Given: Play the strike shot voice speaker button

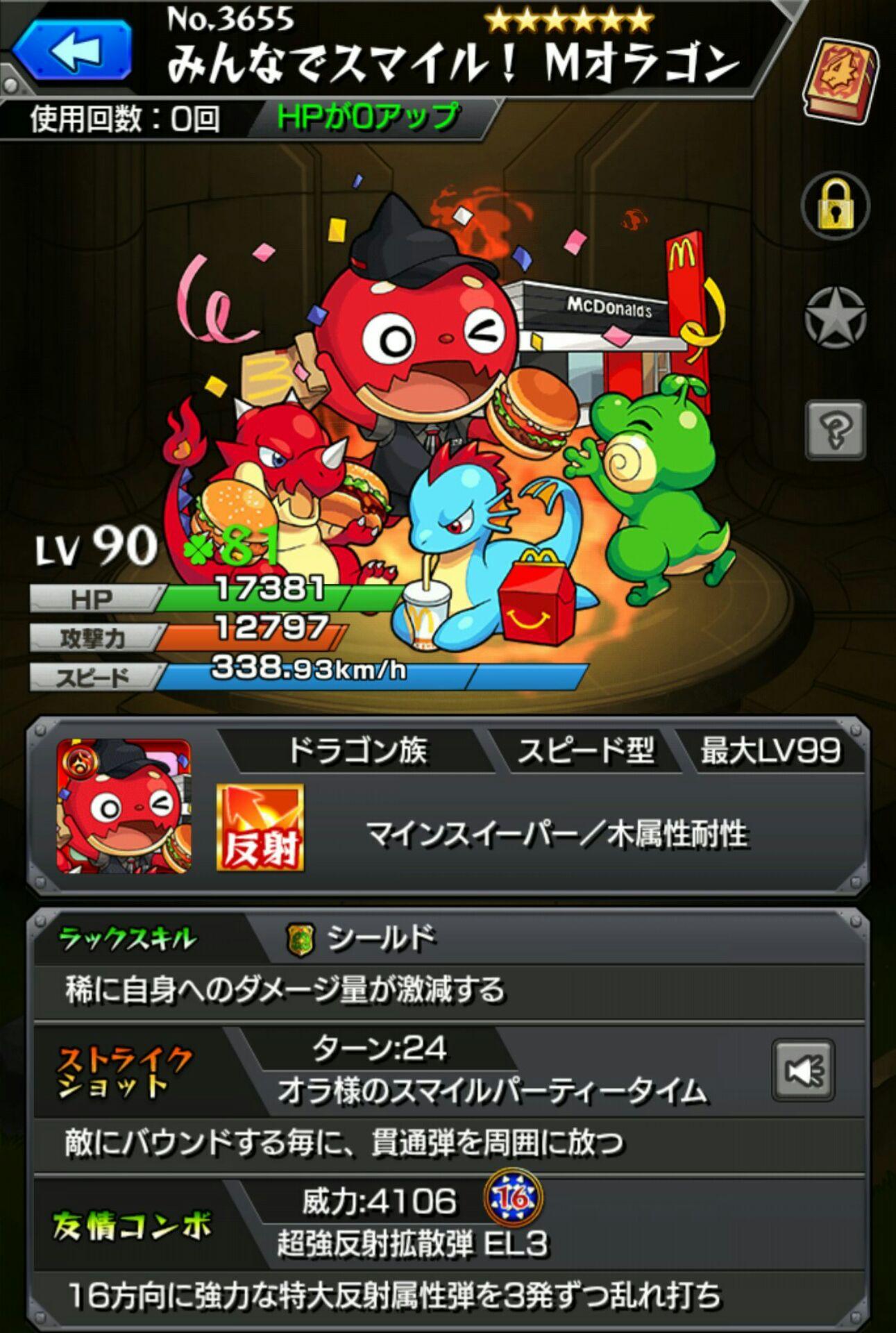Looking at the screenshot, I should [802, 1070].
